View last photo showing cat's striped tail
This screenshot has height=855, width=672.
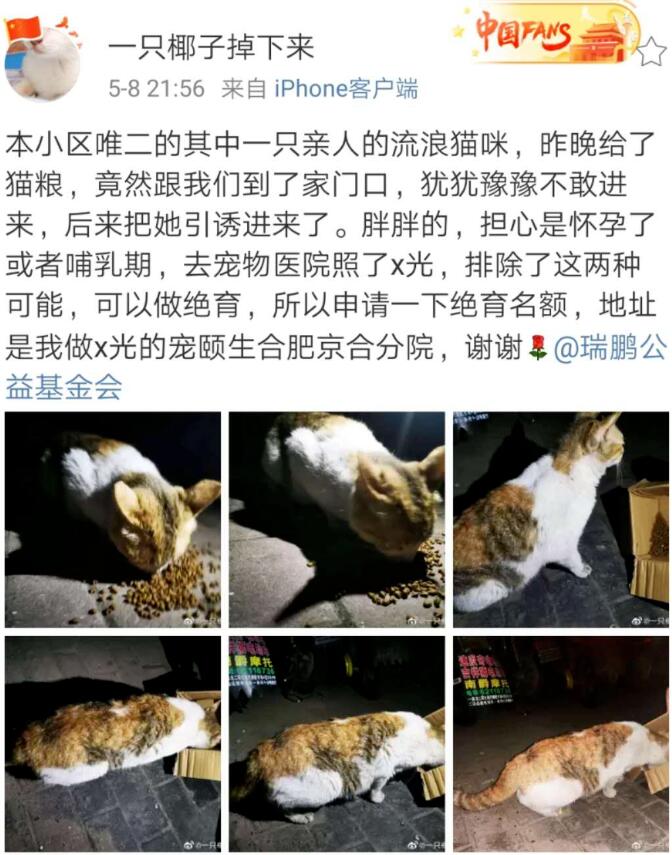[x=561, y=742]
